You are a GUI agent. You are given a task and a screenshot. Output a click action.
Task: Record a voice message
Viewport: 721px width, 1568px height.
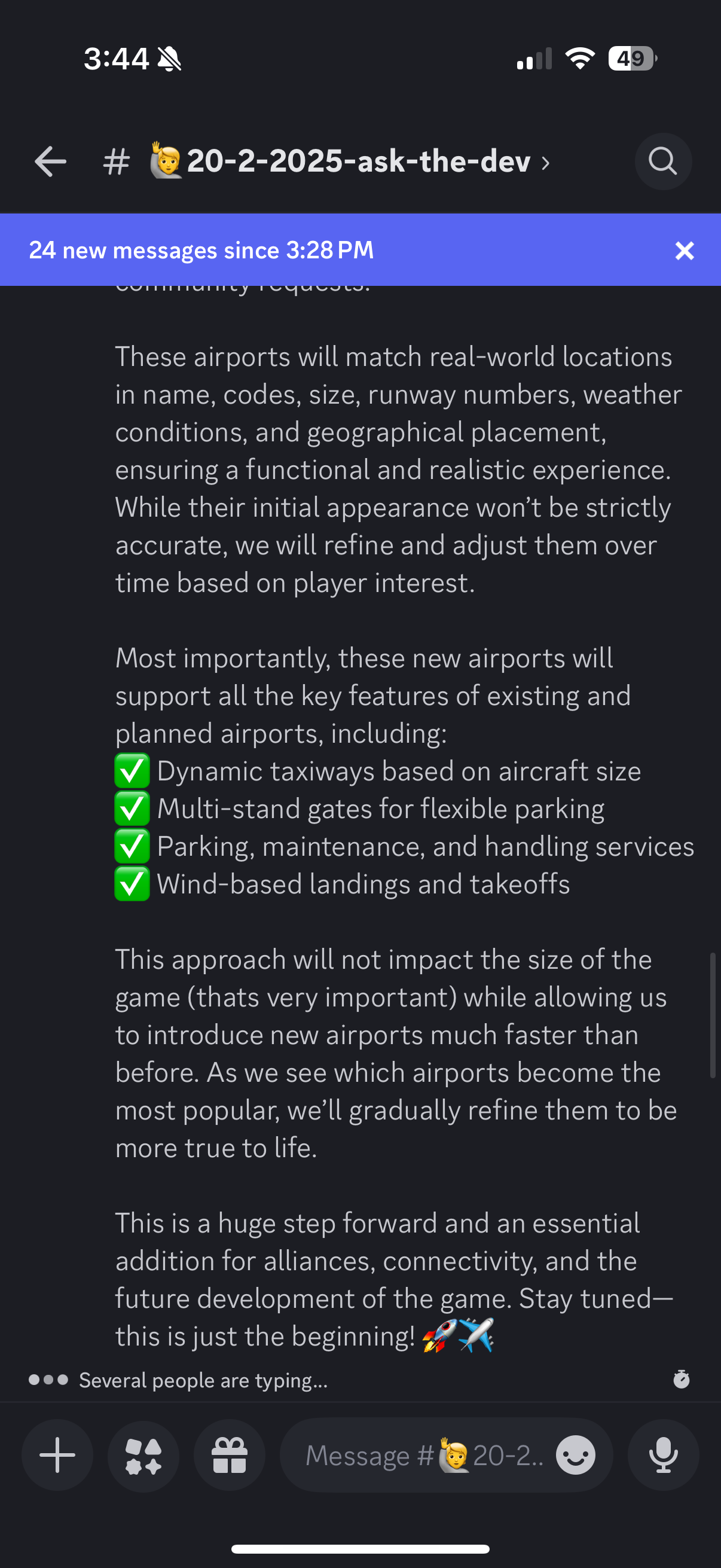click(663, 1456)
